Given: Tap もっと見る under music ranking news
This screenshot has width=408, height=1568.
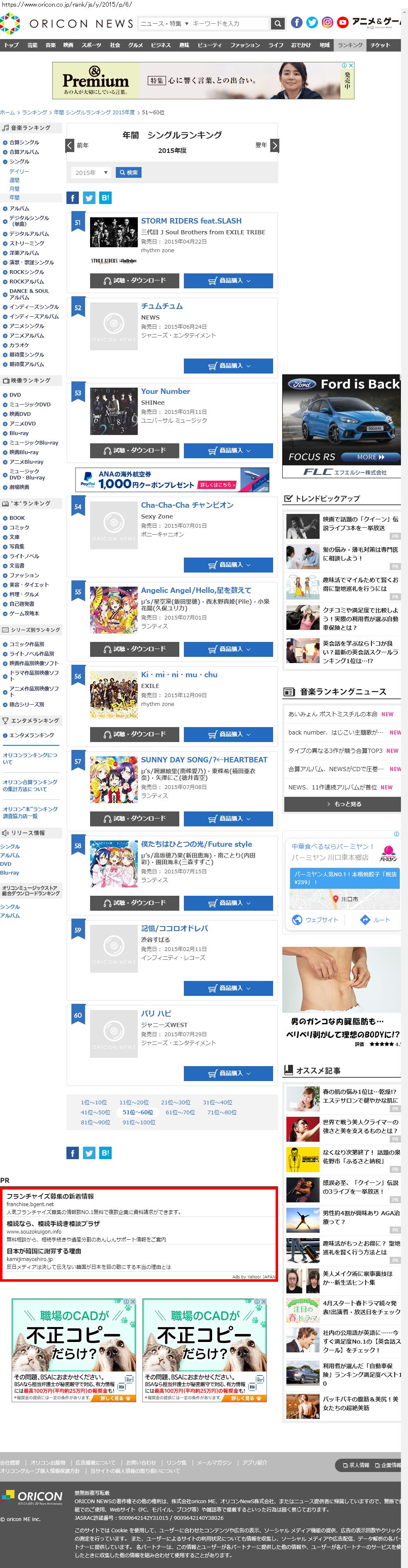Looking at the screenshot, I should click(342, 804).
